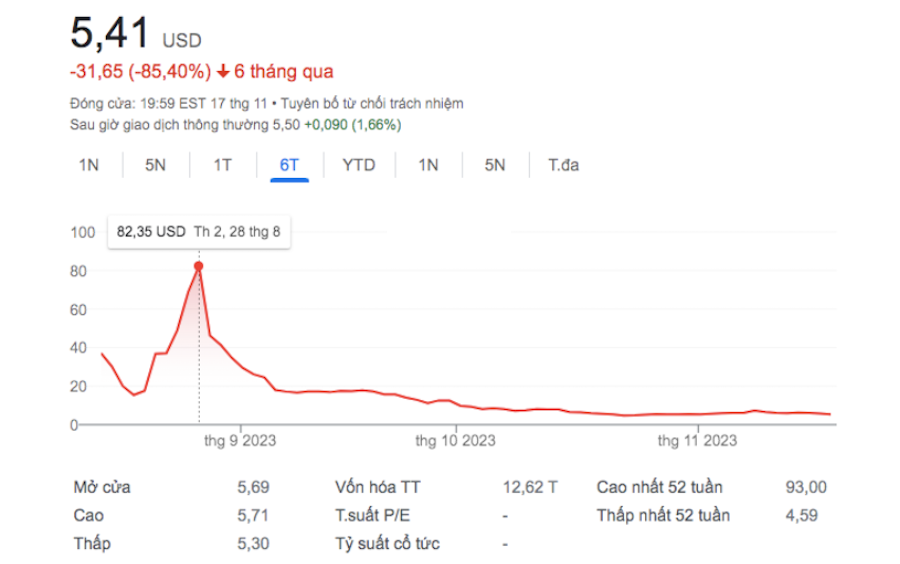900x564 pixels.
Task: Switch chart to the 1T range
Action: tap(222, 165)
